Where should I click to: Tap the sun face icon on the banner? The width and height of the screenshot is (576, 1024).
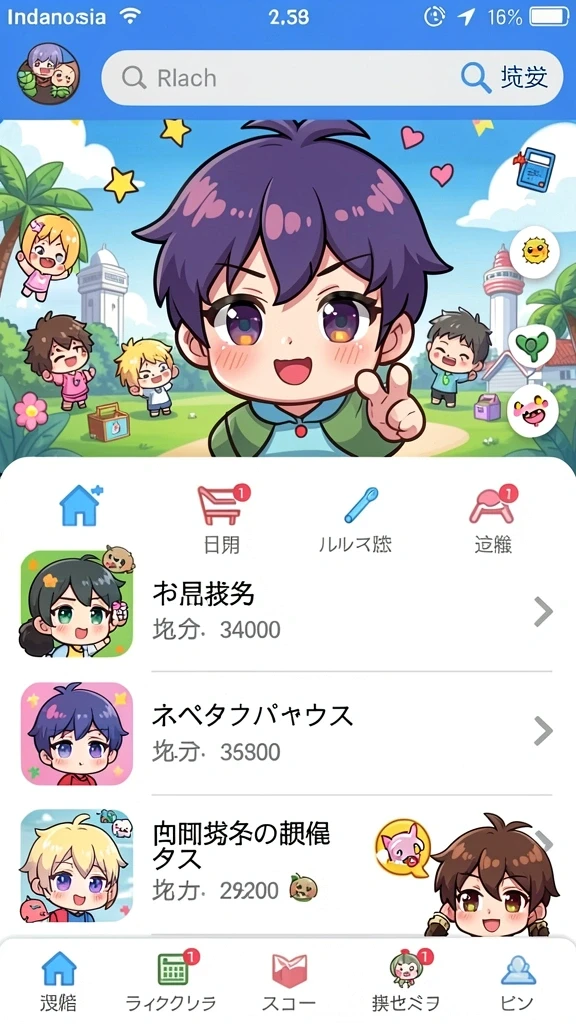tap(534, 251)
